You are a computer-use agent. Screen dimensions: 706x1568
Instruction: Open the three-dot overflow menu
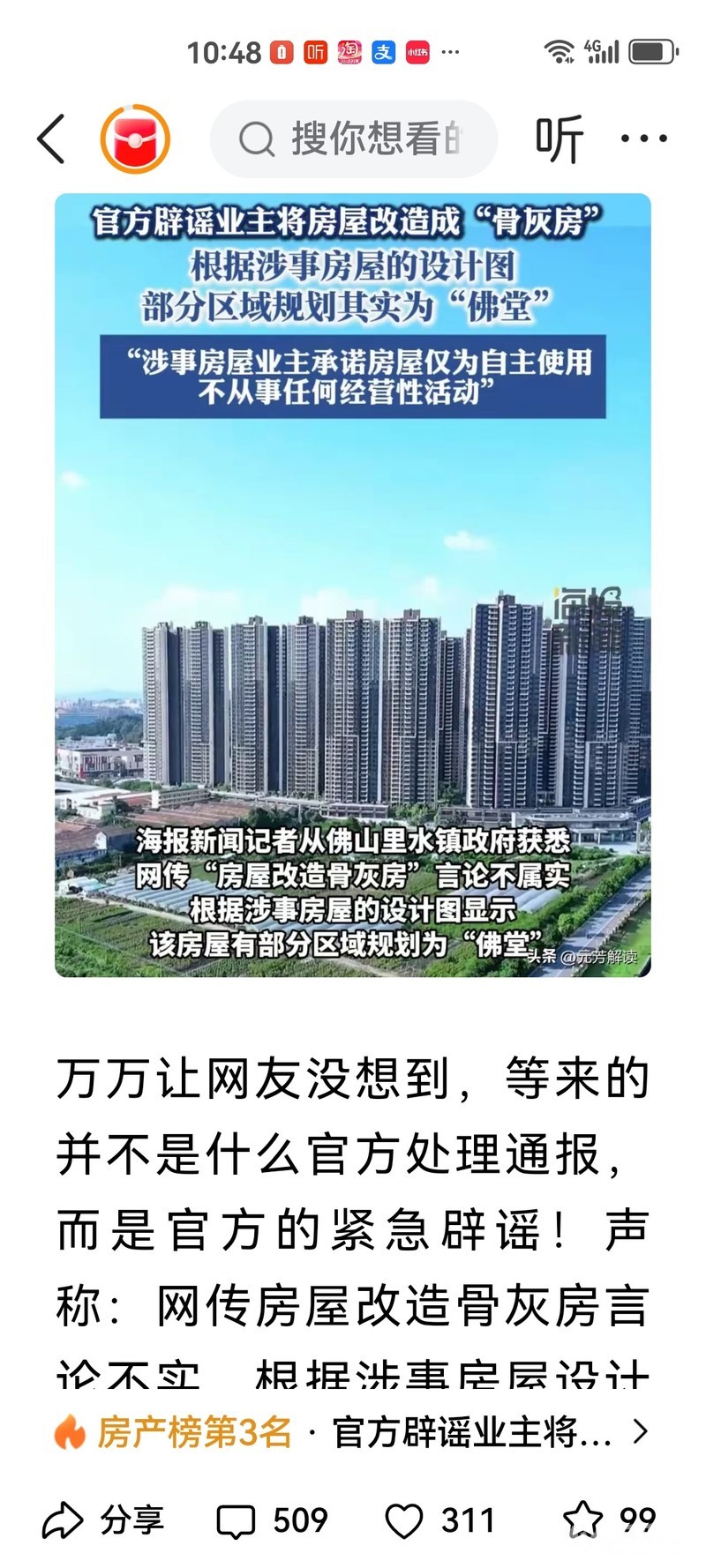(644, 138)
